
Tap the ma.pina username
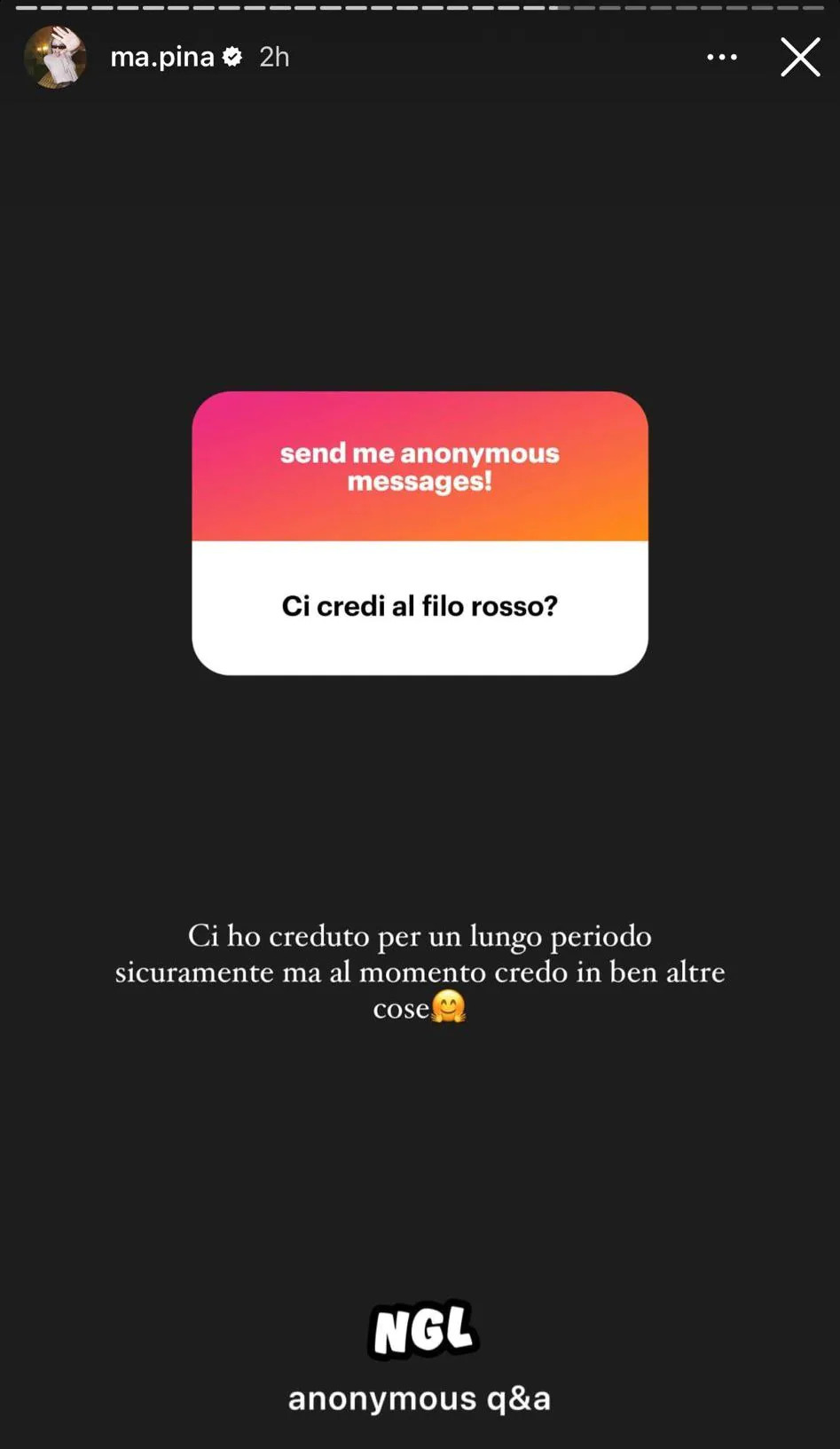click(x=162, y=57)
